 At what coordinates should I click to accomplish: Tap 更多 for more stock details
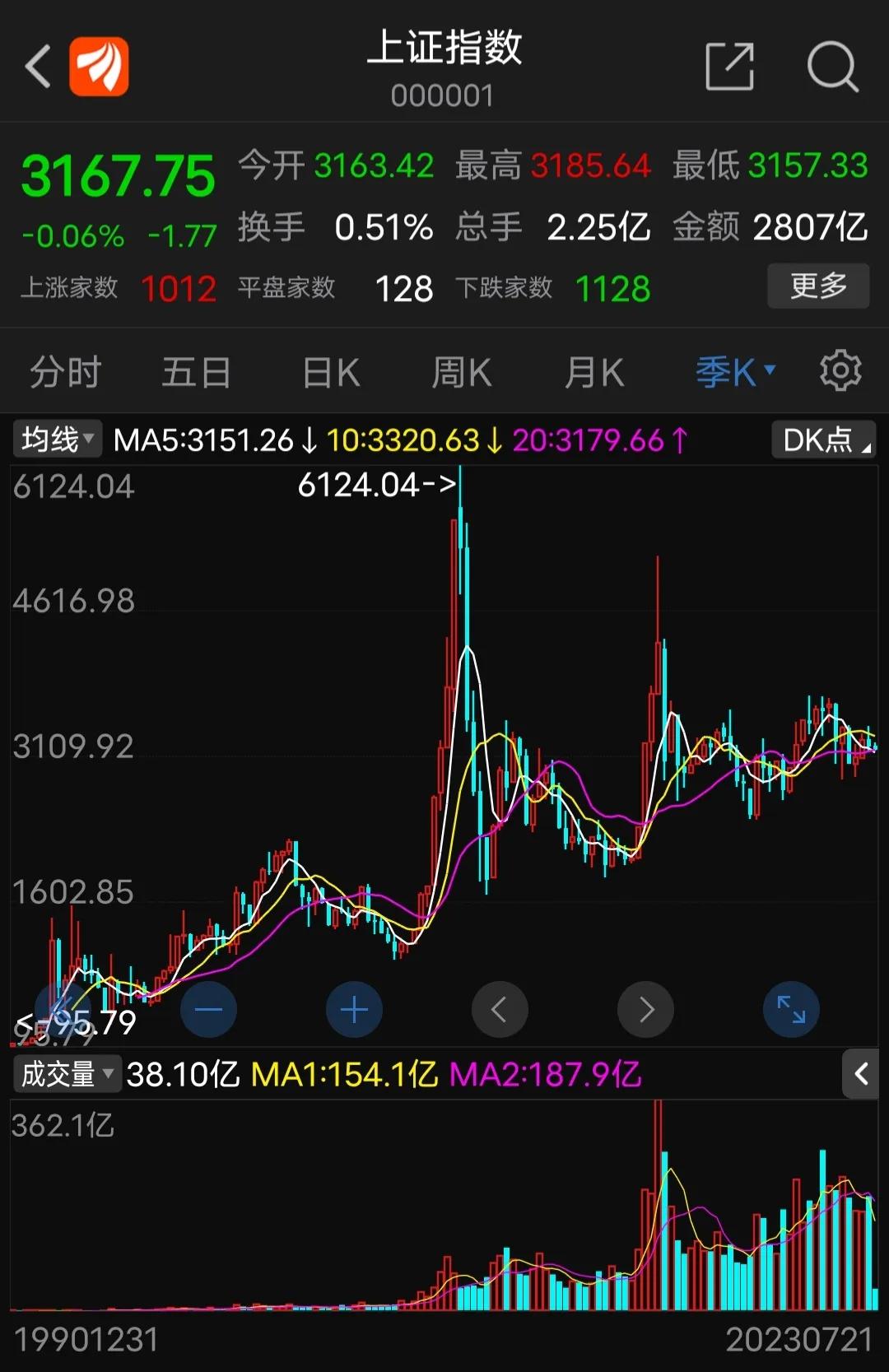pos(818,286)
